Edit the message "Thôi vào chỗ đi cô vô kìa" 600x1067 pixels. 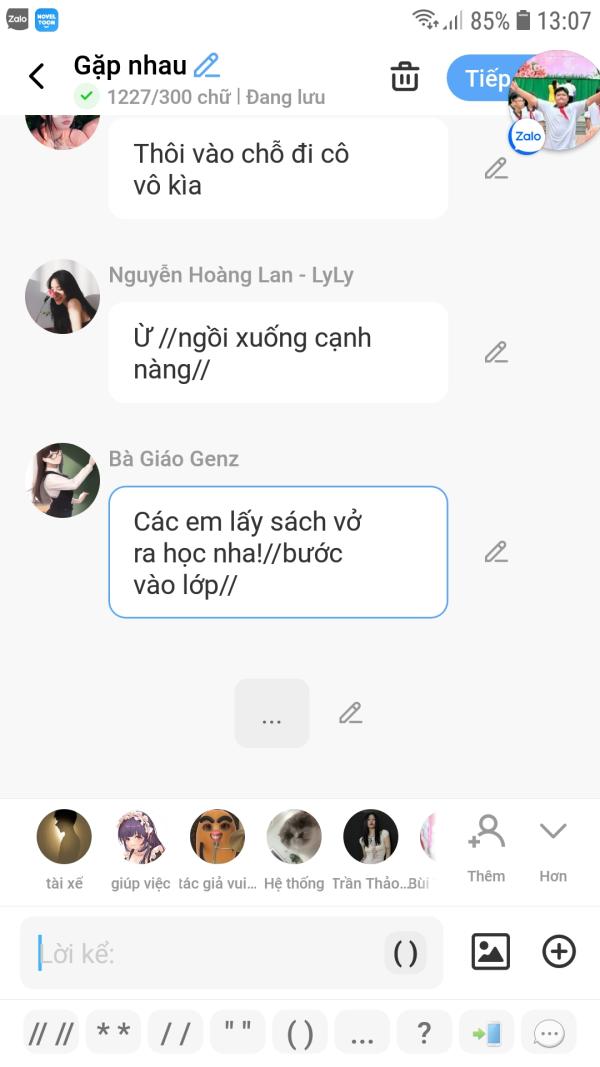[x=496, y=169]
